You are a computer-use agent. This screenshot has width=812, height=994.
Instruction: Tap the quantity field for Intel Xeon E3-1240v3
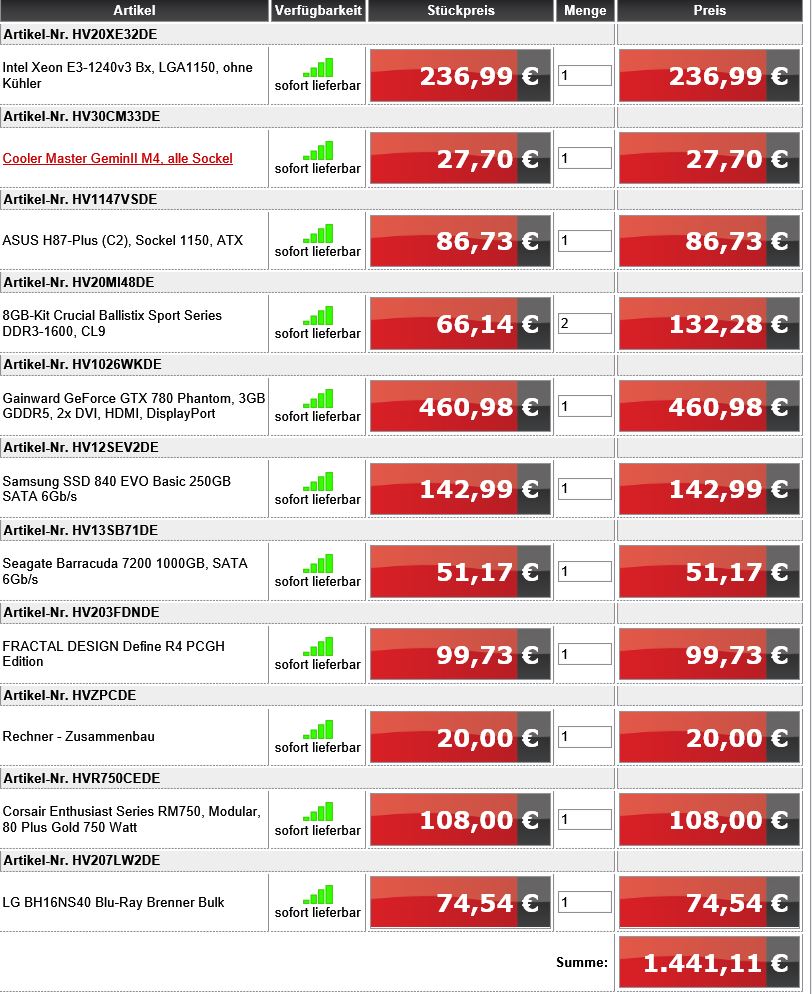(585, 76)
